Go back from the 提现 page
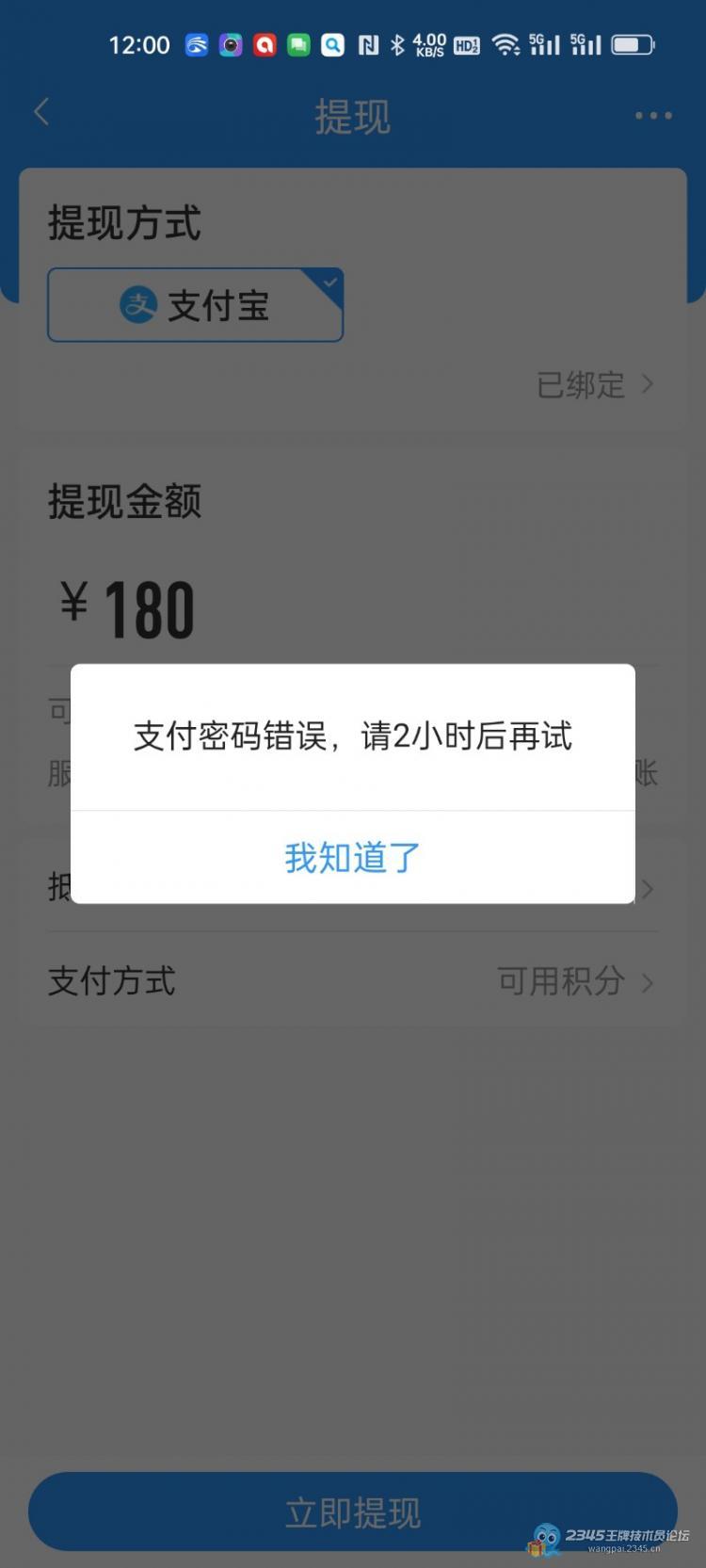706x1568 pixels. tap(41, 113)
